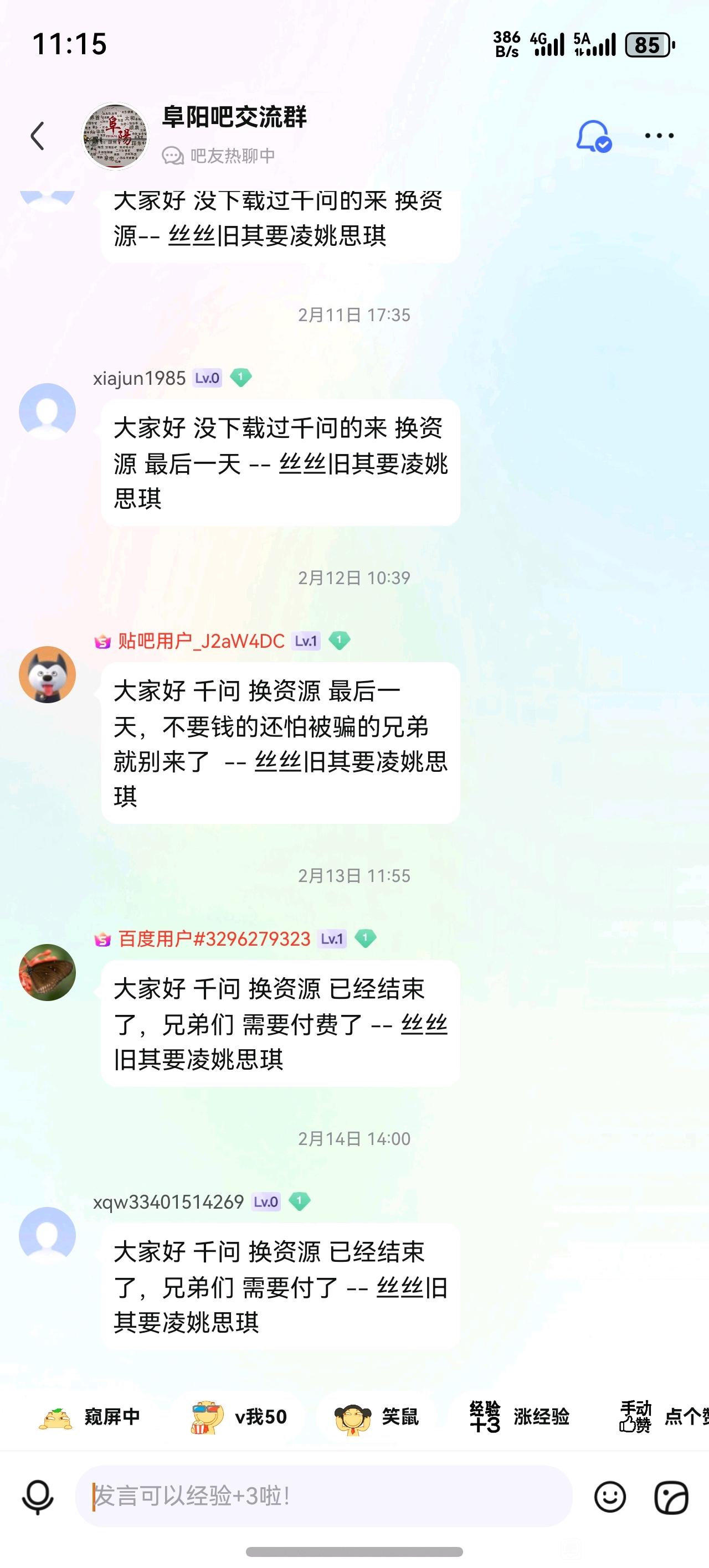This screenshot has width=709, height=1568.
Task: Tap the username 贴吧用户_J2aW4DC
Action: (201, 641)
